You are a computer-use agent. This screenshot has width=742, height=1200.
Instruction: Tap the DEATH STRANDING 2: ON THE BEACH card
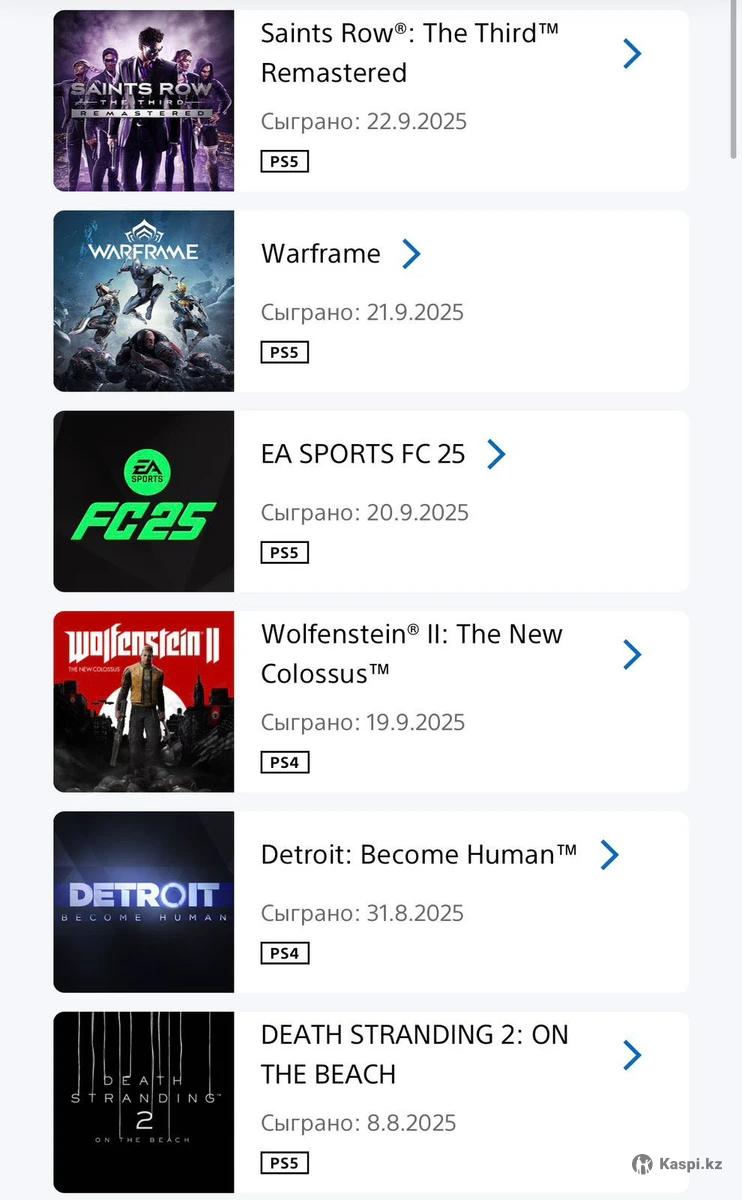414,1055
